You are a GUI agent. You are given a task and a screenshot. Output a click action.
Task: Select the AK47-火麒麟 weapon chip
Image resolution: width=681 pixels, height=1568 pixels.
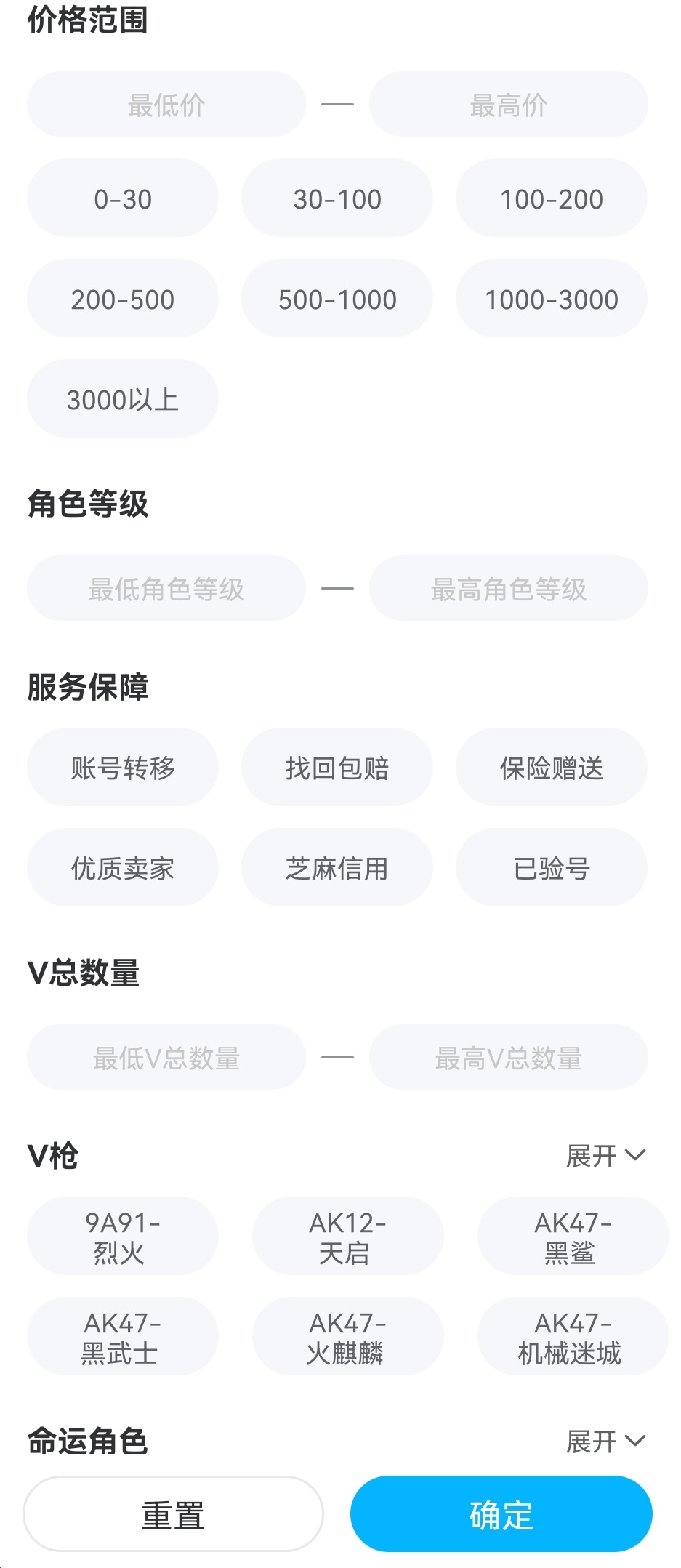coord(347,1337)
